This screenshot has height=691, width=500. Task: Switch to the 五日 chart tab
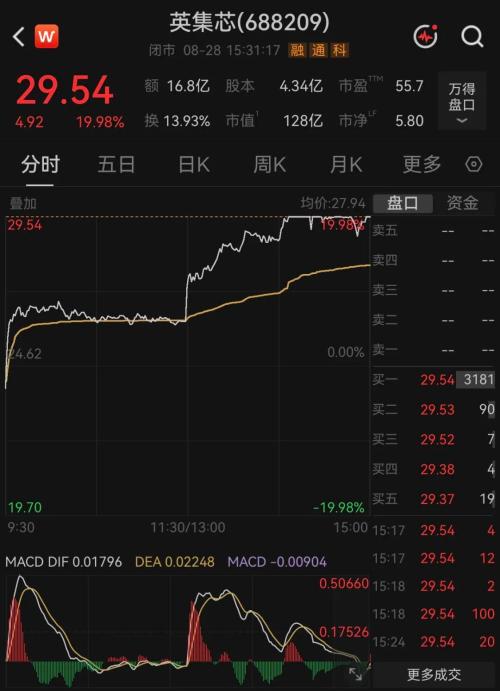coord(116,164)
